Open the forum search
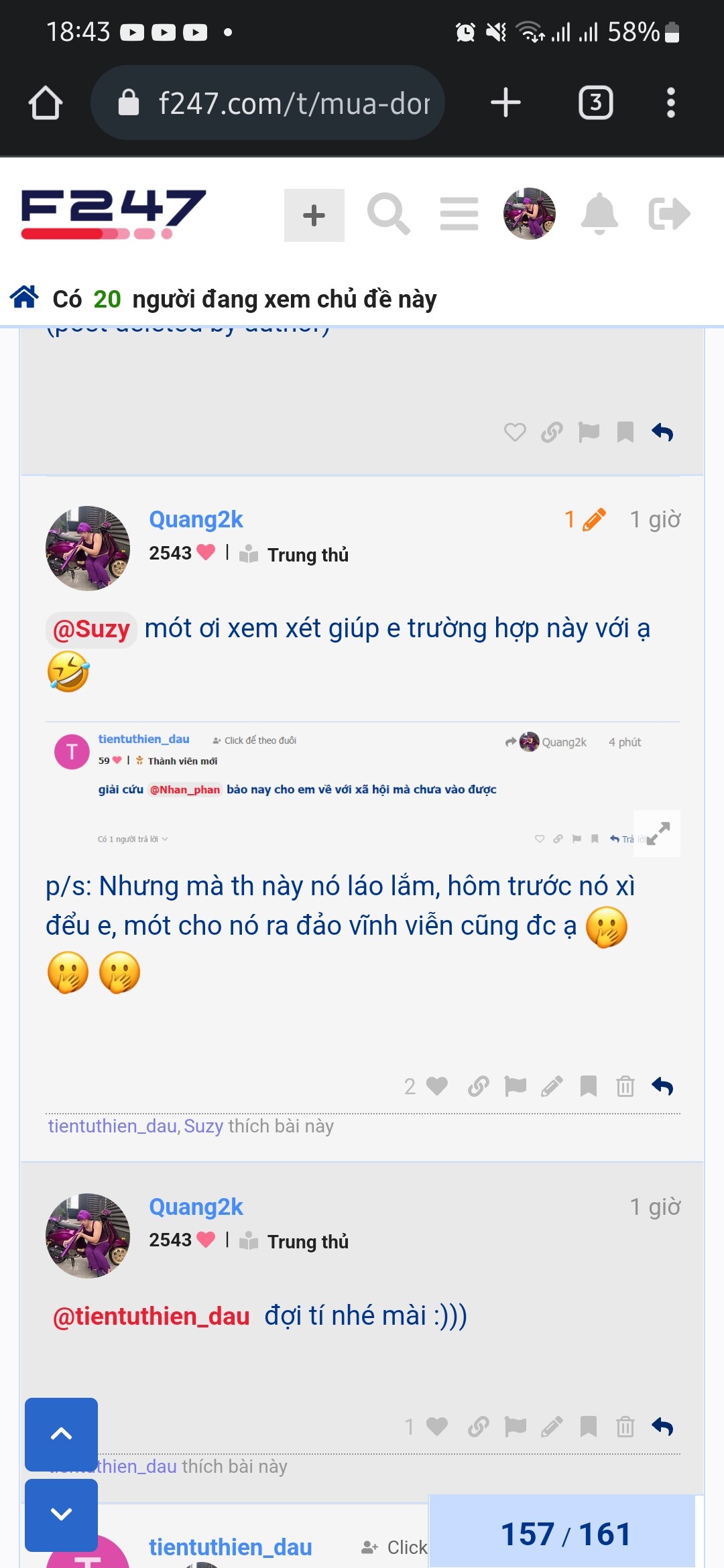Viewport: 724px width, 1568px height. 388,214
